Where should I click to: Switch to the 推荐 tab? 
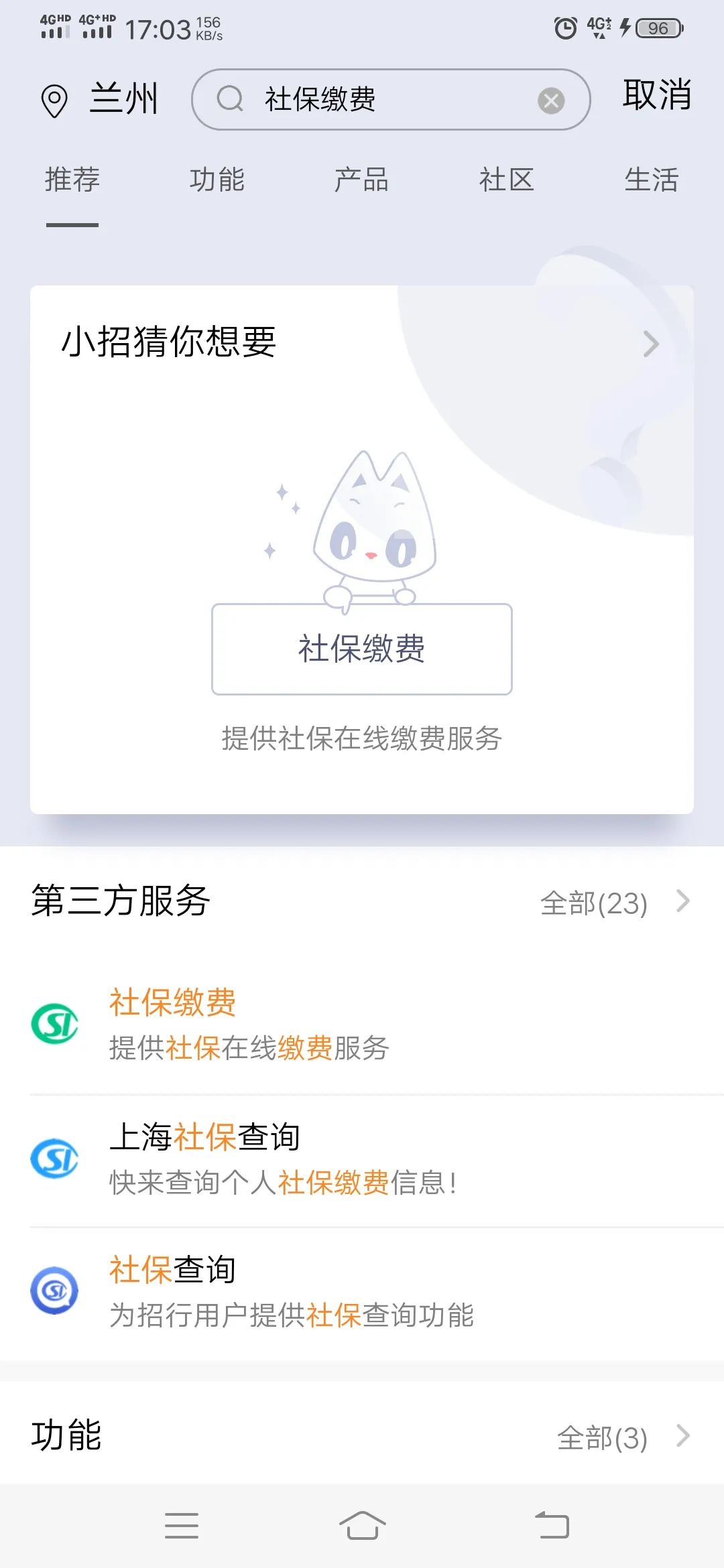pyautogui.click(x=72, y=180)
